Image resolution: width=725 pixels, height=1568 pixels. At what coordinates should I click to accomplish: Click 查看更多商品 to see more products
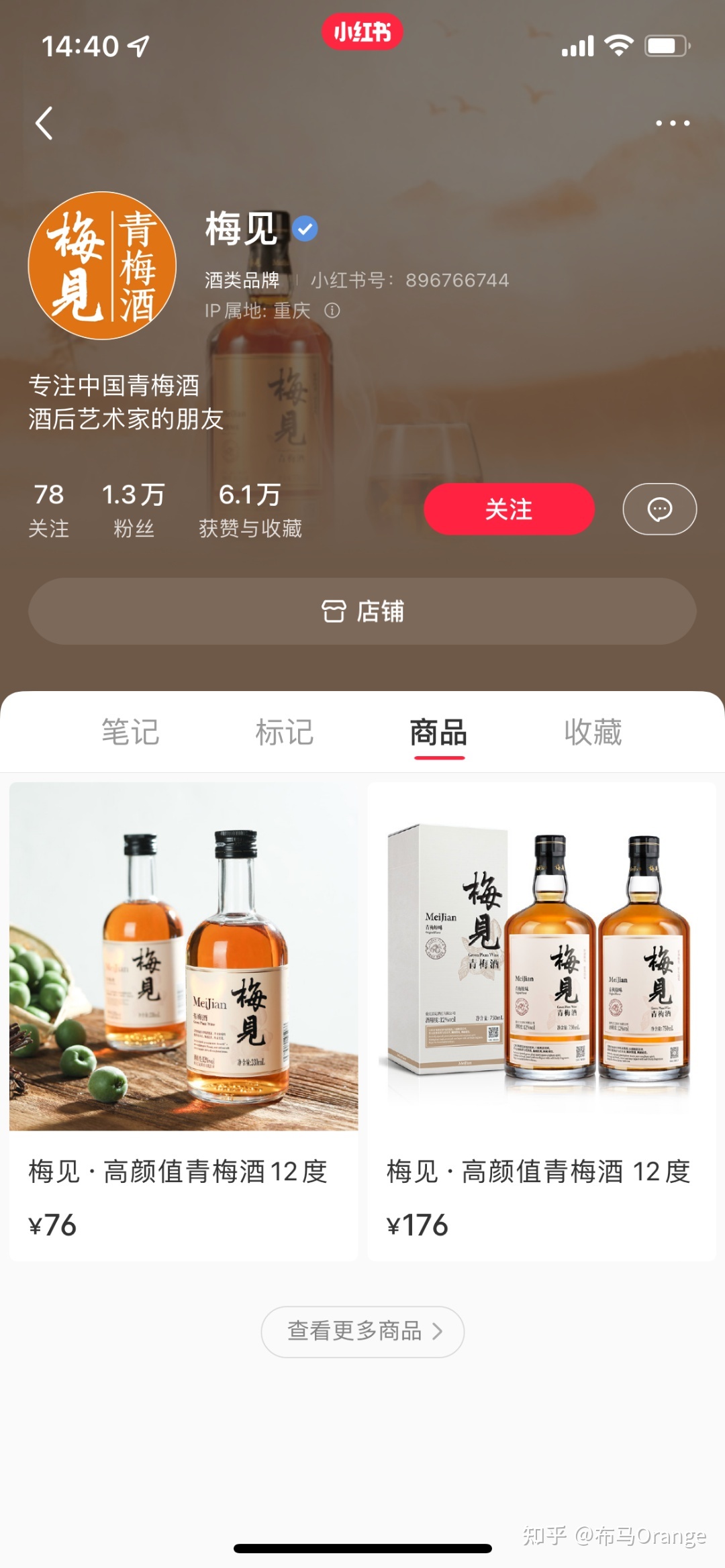click(x=362, y=1332)
